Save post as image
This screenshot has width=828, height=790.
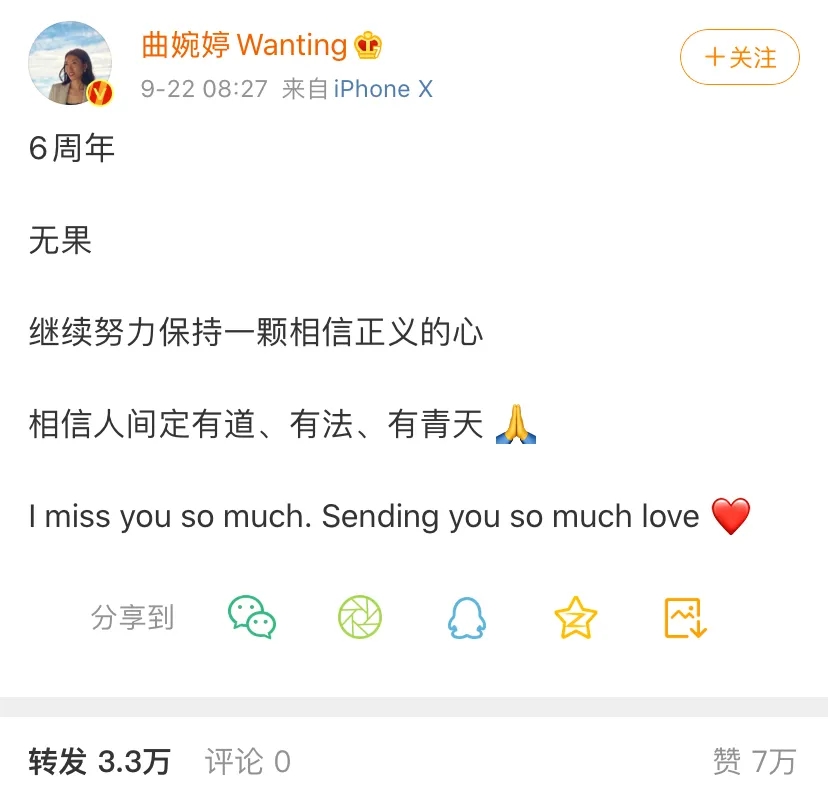686,618
